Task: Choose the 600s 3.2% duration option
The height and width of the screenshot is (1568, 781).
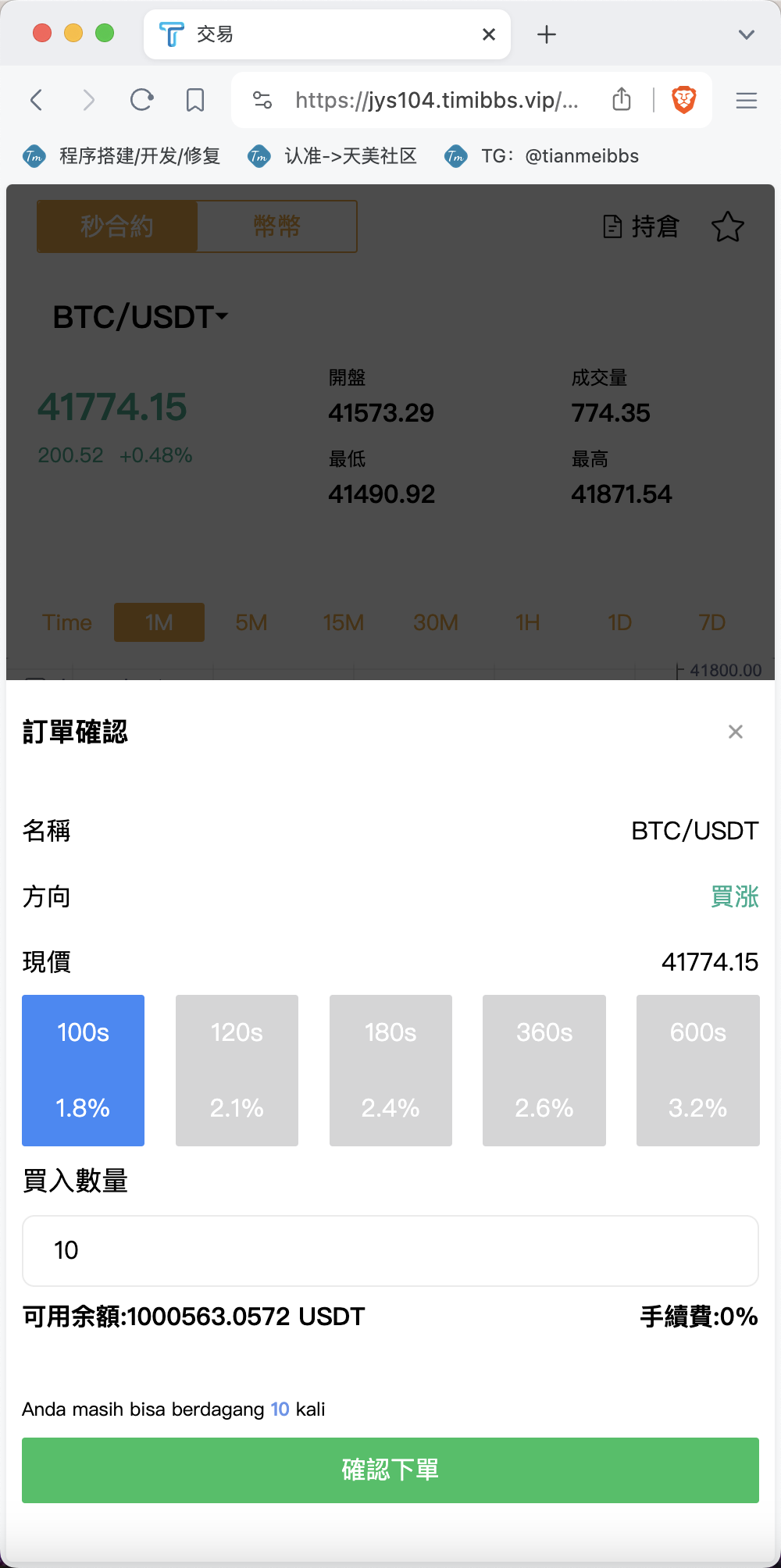Action: pos(698,1071)
